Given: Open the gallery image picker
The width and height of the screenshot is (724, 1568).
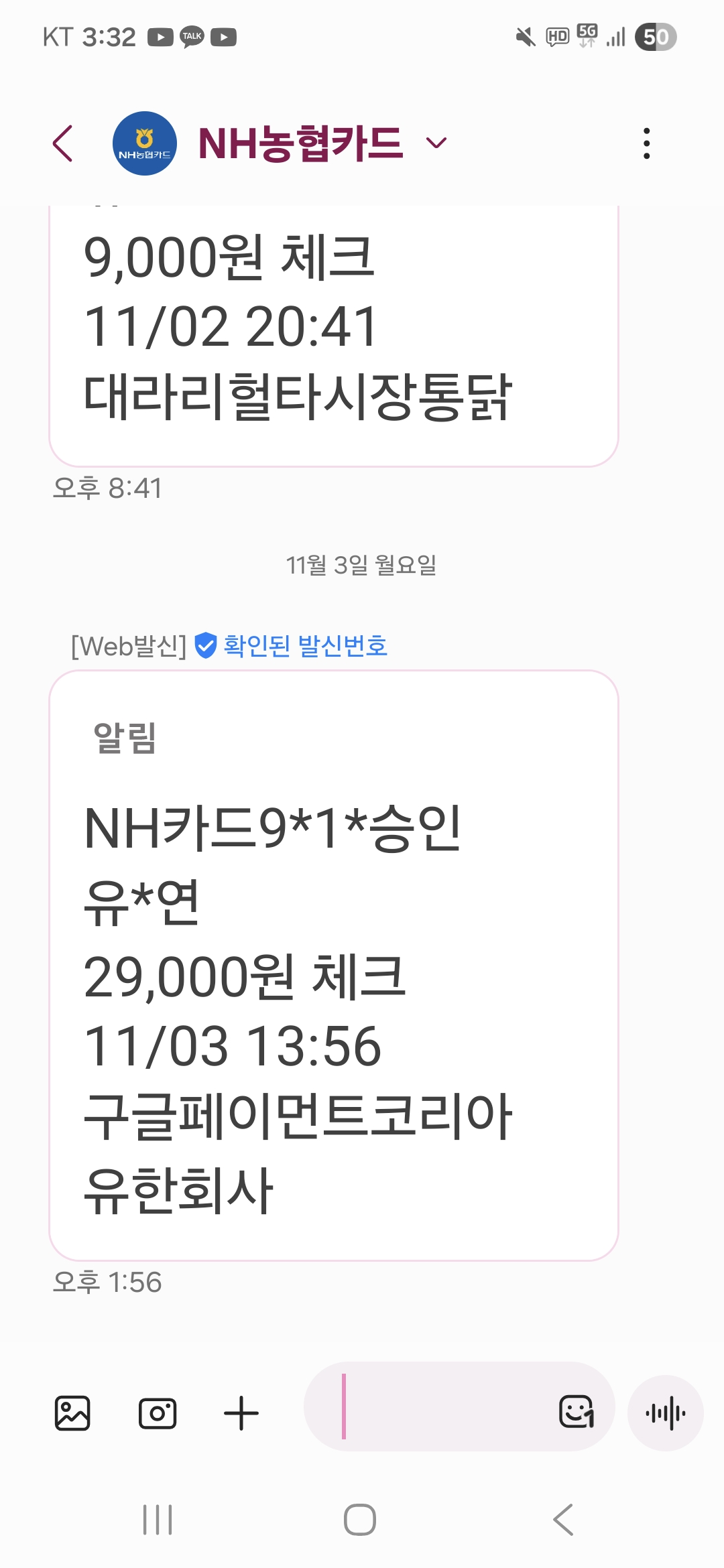Looking at the screenshot, I should point(72,1413).
